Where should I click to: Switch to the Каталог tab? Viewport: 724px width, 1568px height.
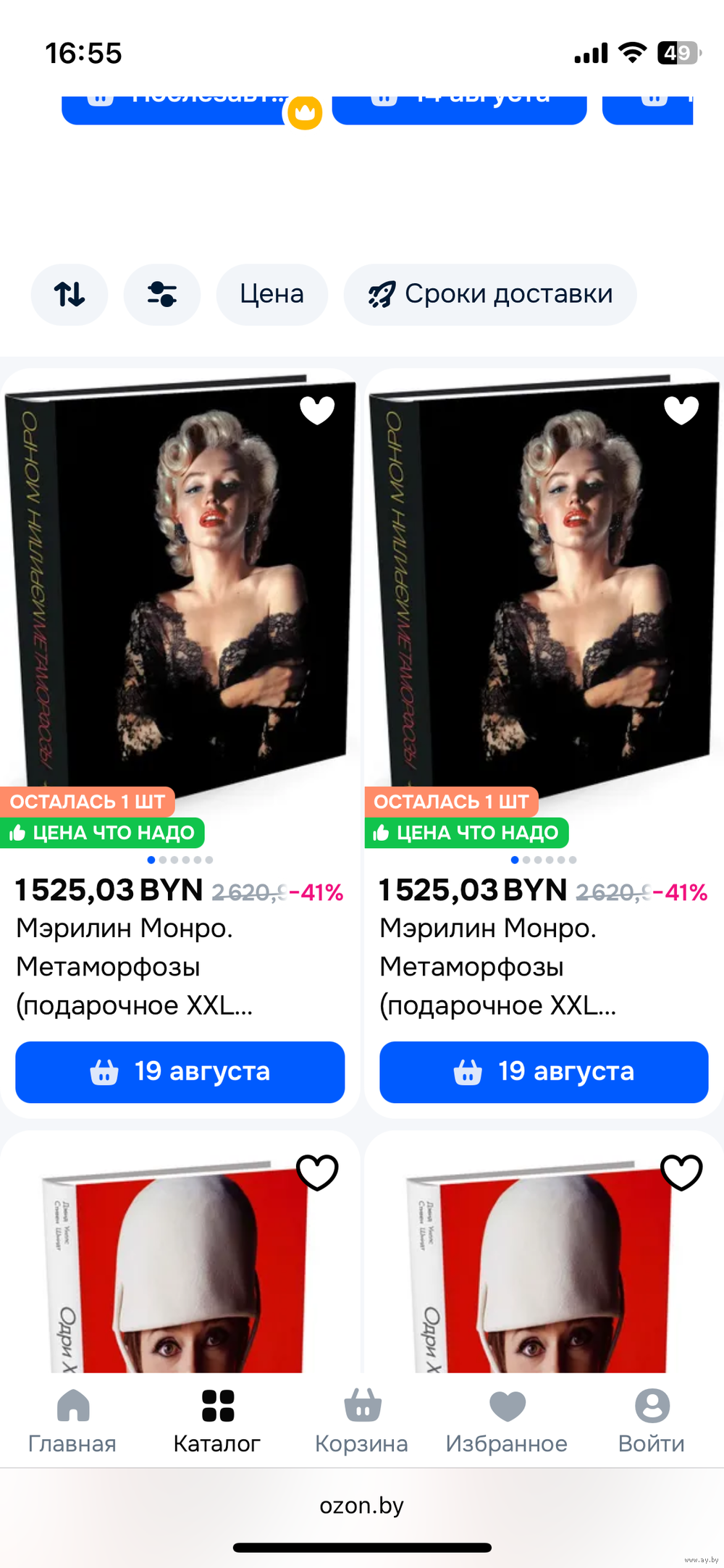(217, 1421)
